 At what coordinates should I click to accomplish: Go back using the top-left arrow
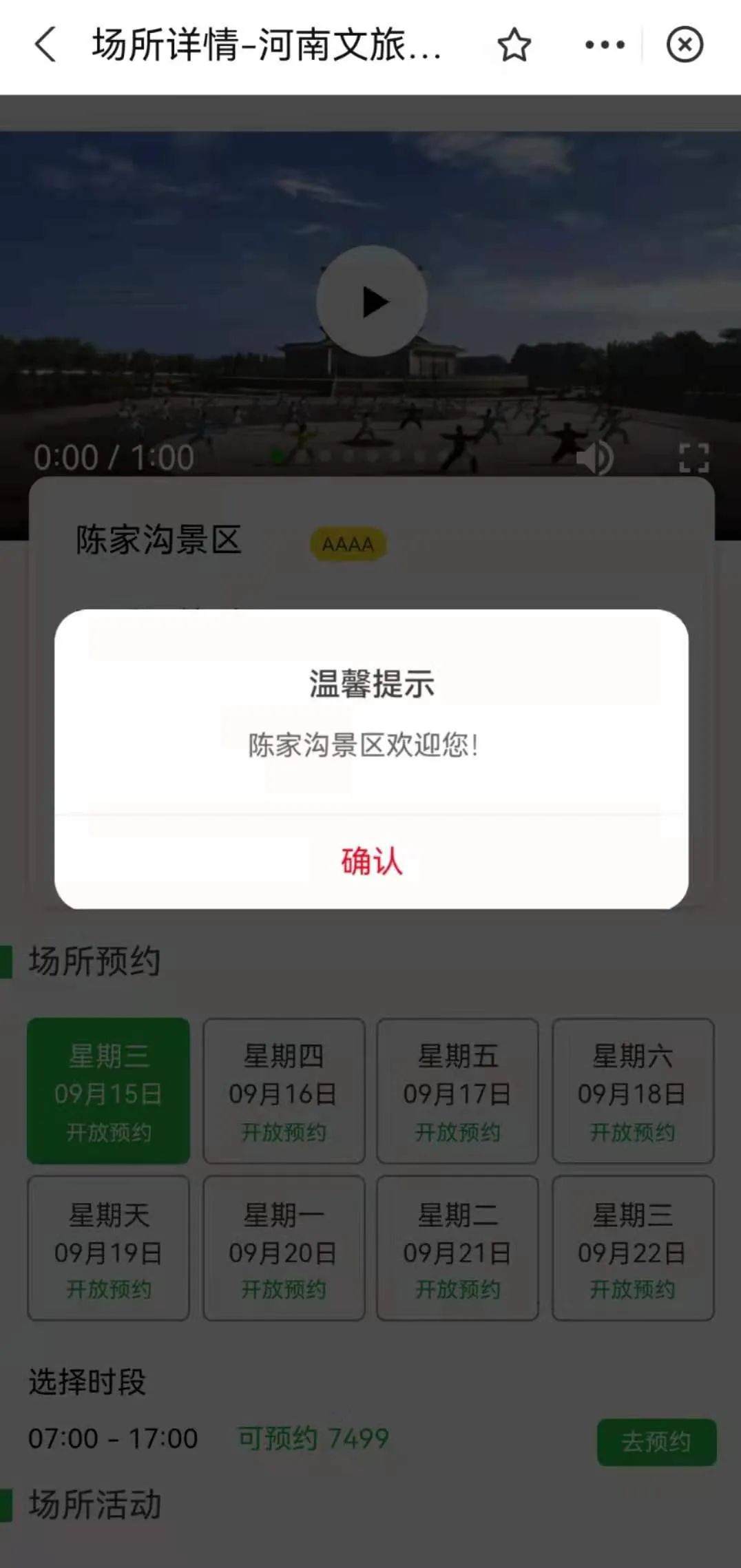pos(45,45)
